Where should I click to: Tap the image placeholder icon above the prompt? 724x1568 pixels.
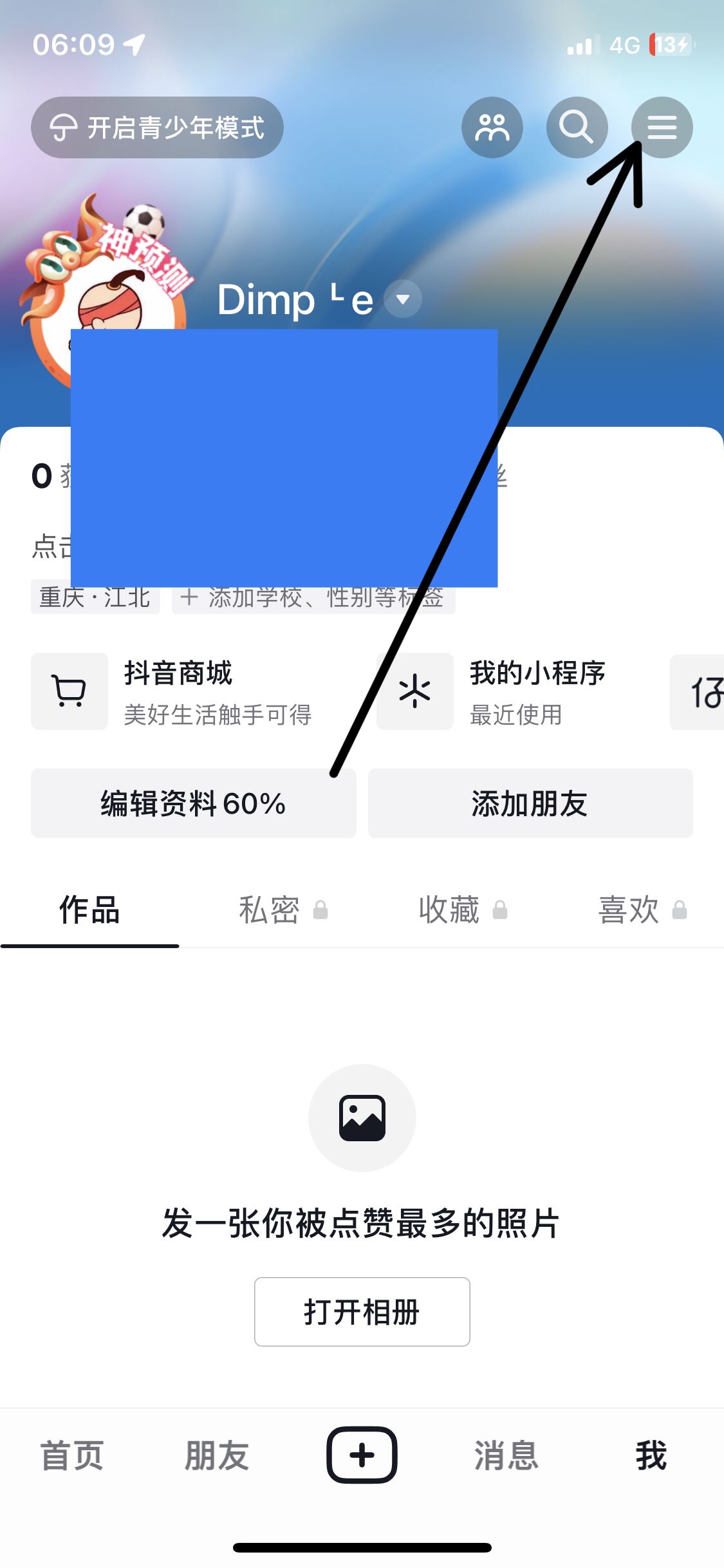pos(362,1118)
